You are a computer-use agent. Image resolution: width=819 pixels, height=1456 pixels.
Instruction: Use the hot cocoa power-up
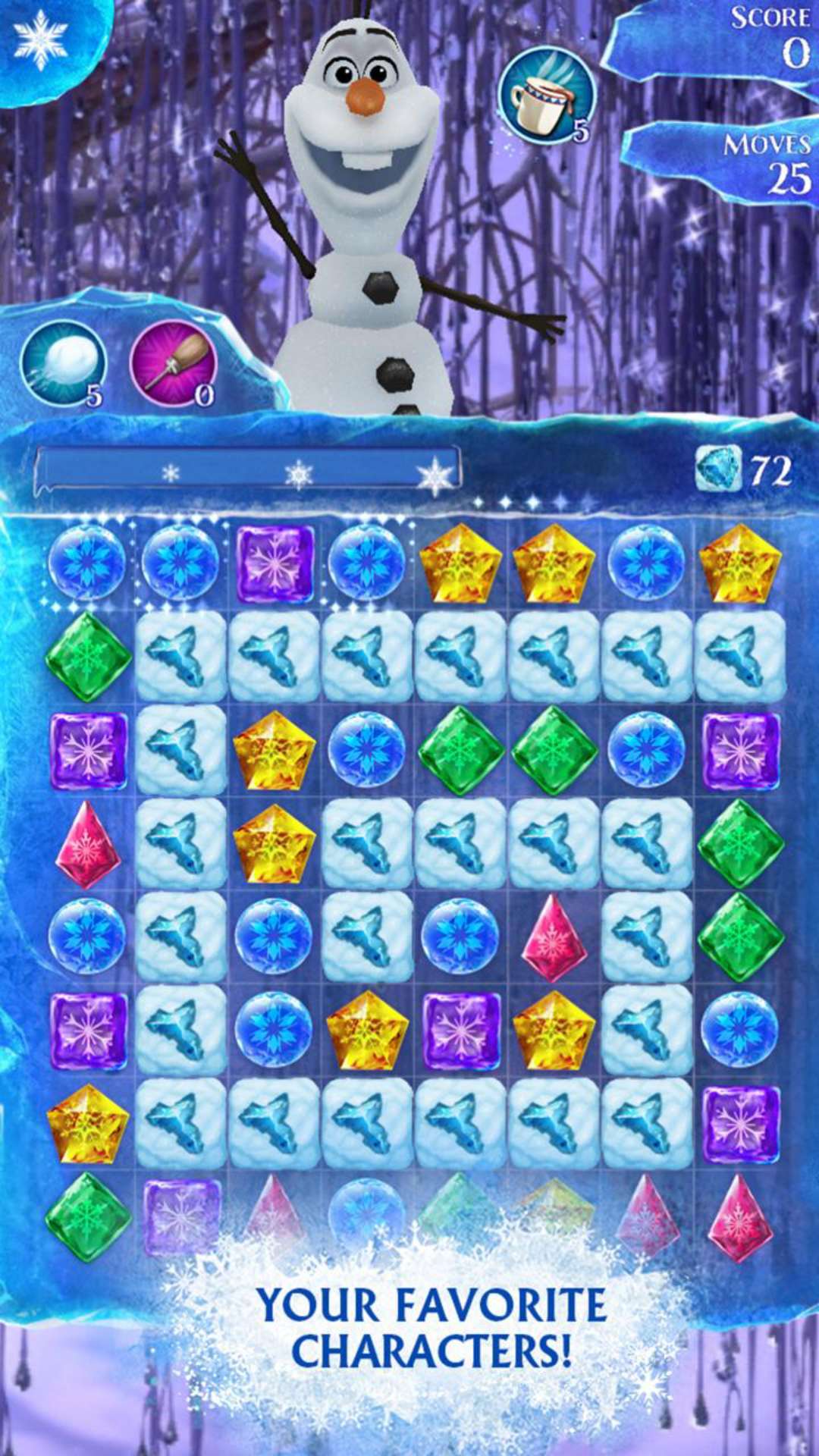point(545,96)
